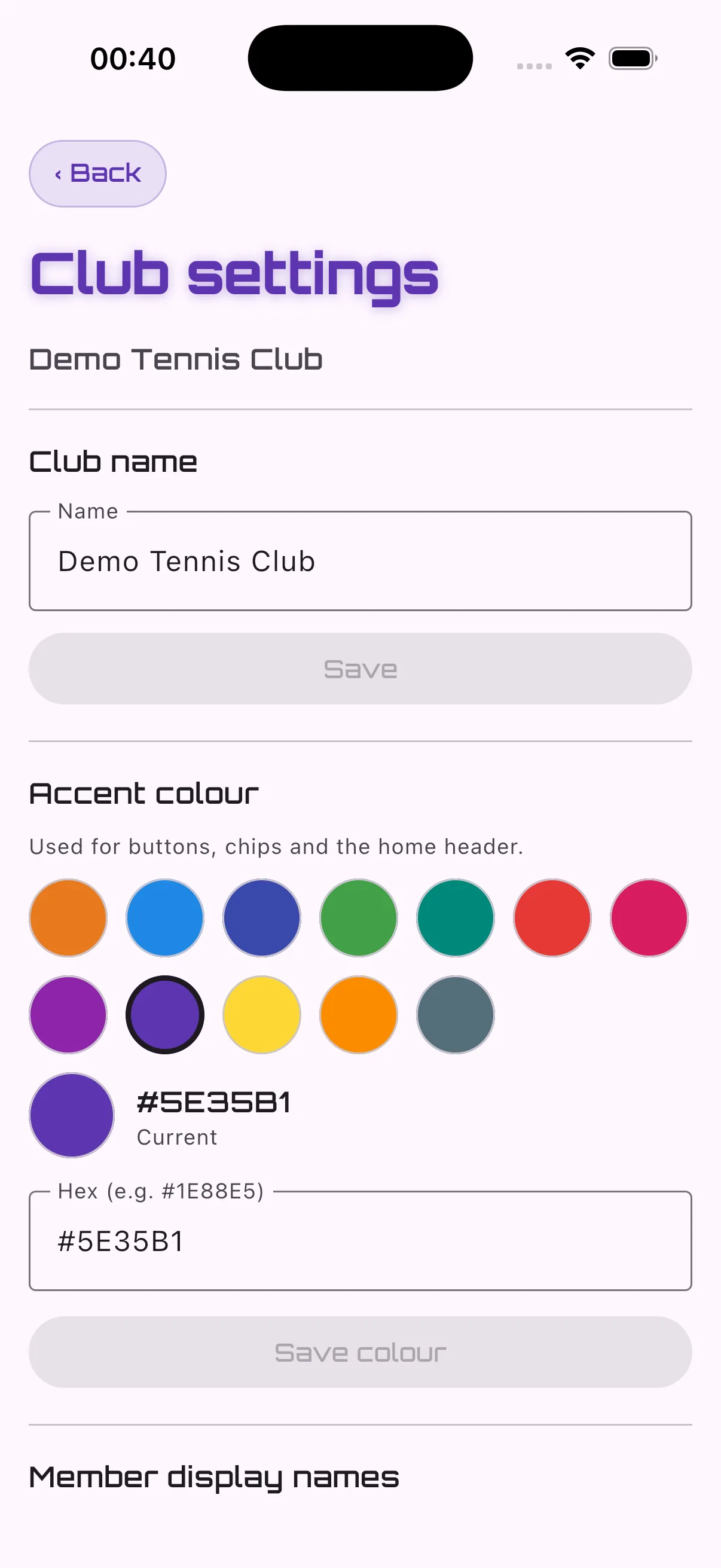The height and width of the screenshot is (1568, 721).
Task: Click inside the Hex colour input field
Action: [x=360, y=1241]
